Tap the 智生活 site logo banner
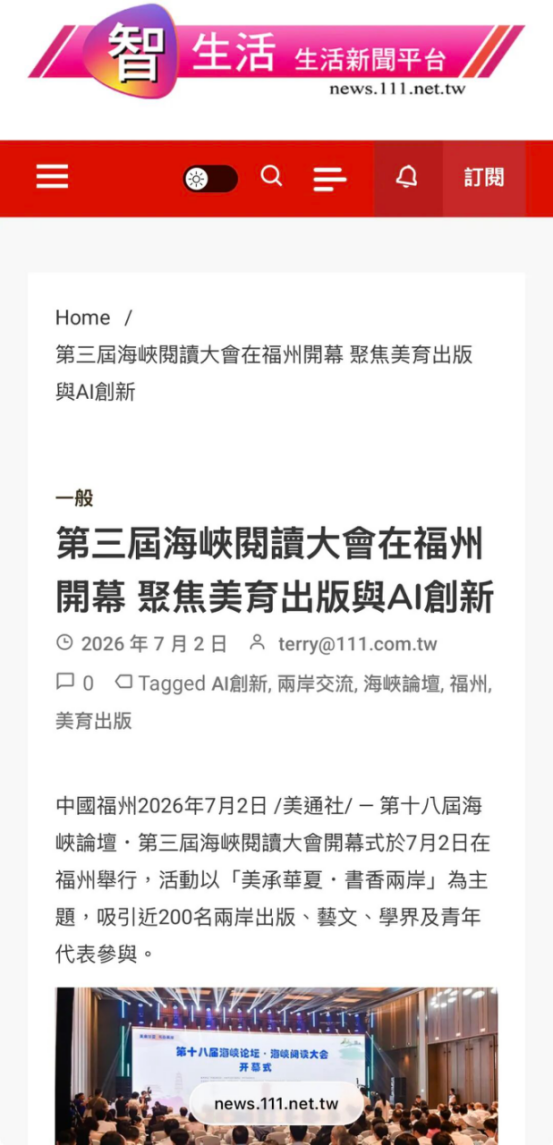The image size is (553, 1145). coord(276,53)
